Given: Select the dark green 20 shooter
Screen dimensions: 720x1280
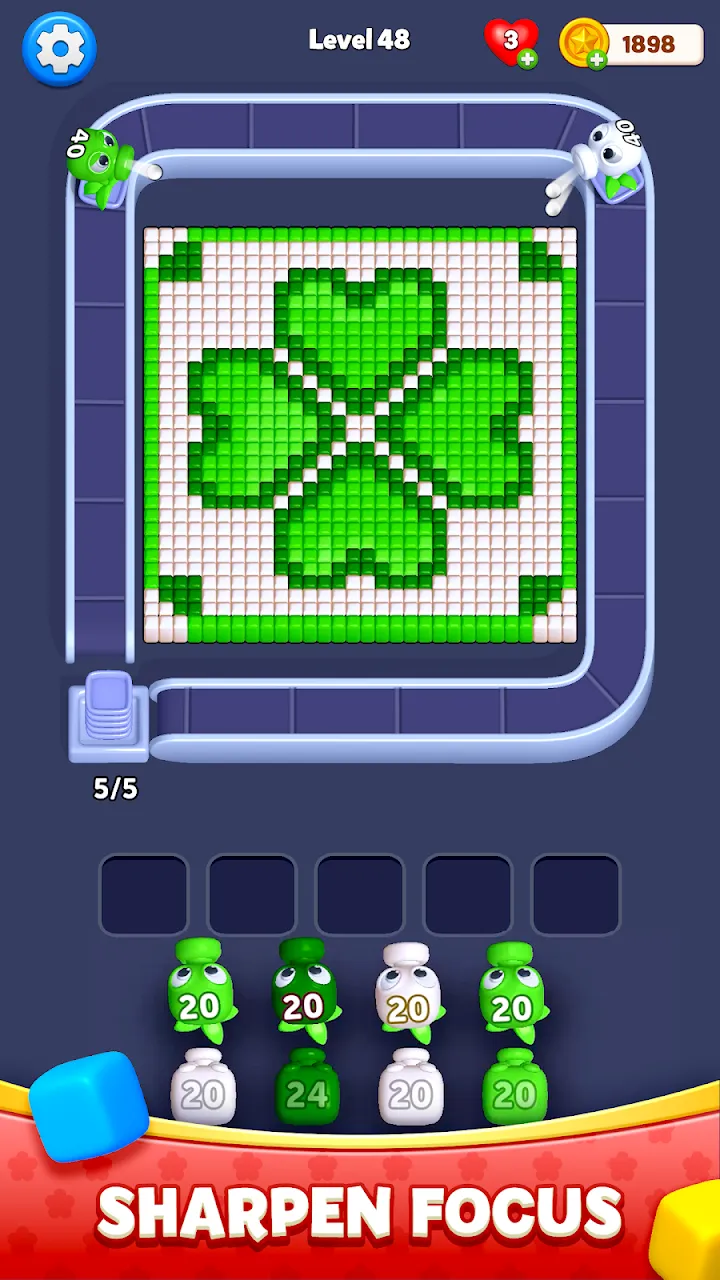Looking at the screenshot, I should 305,991.
